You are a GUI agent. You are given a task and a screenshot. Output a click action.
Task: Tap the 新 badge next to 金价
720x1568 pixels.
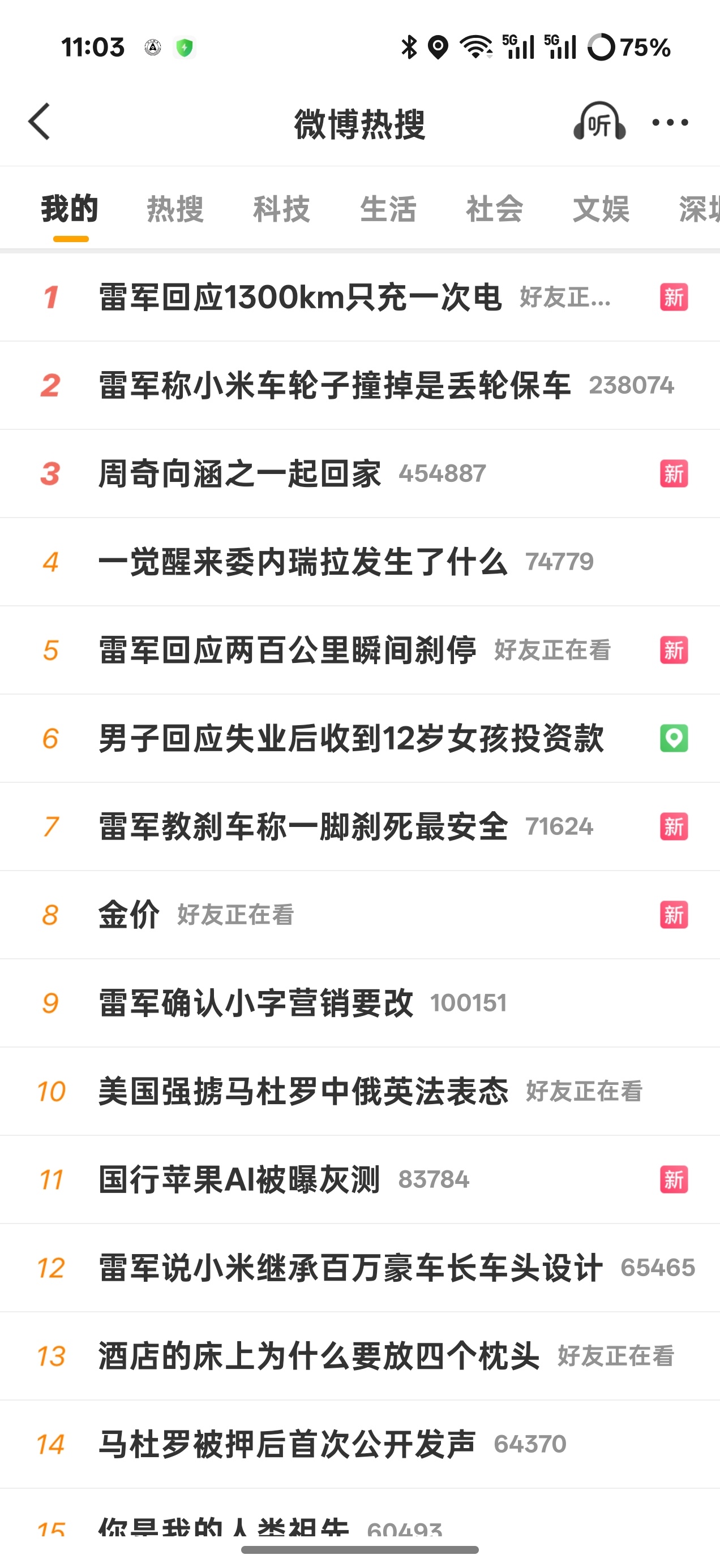(x=673, y=914)
